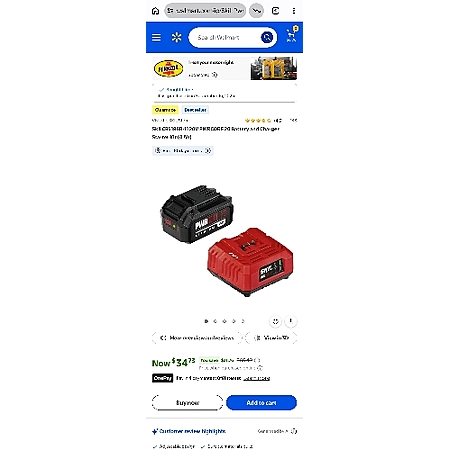
Task: Add item to list via heart icon
Action: click(275, 321)
